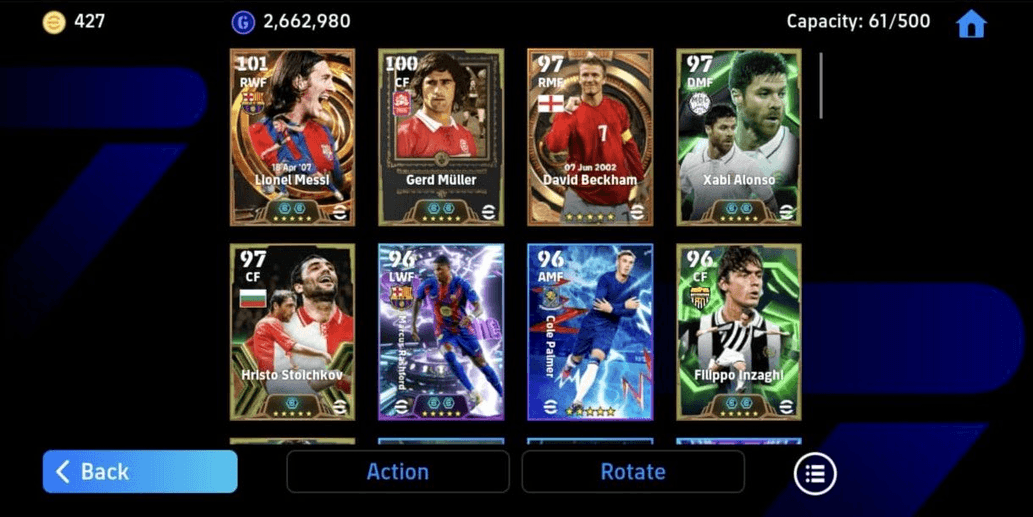Select the Gerd Müller player card
Image resolution: width=1033 pixels, height=517 pixels.
click(441, 137)
